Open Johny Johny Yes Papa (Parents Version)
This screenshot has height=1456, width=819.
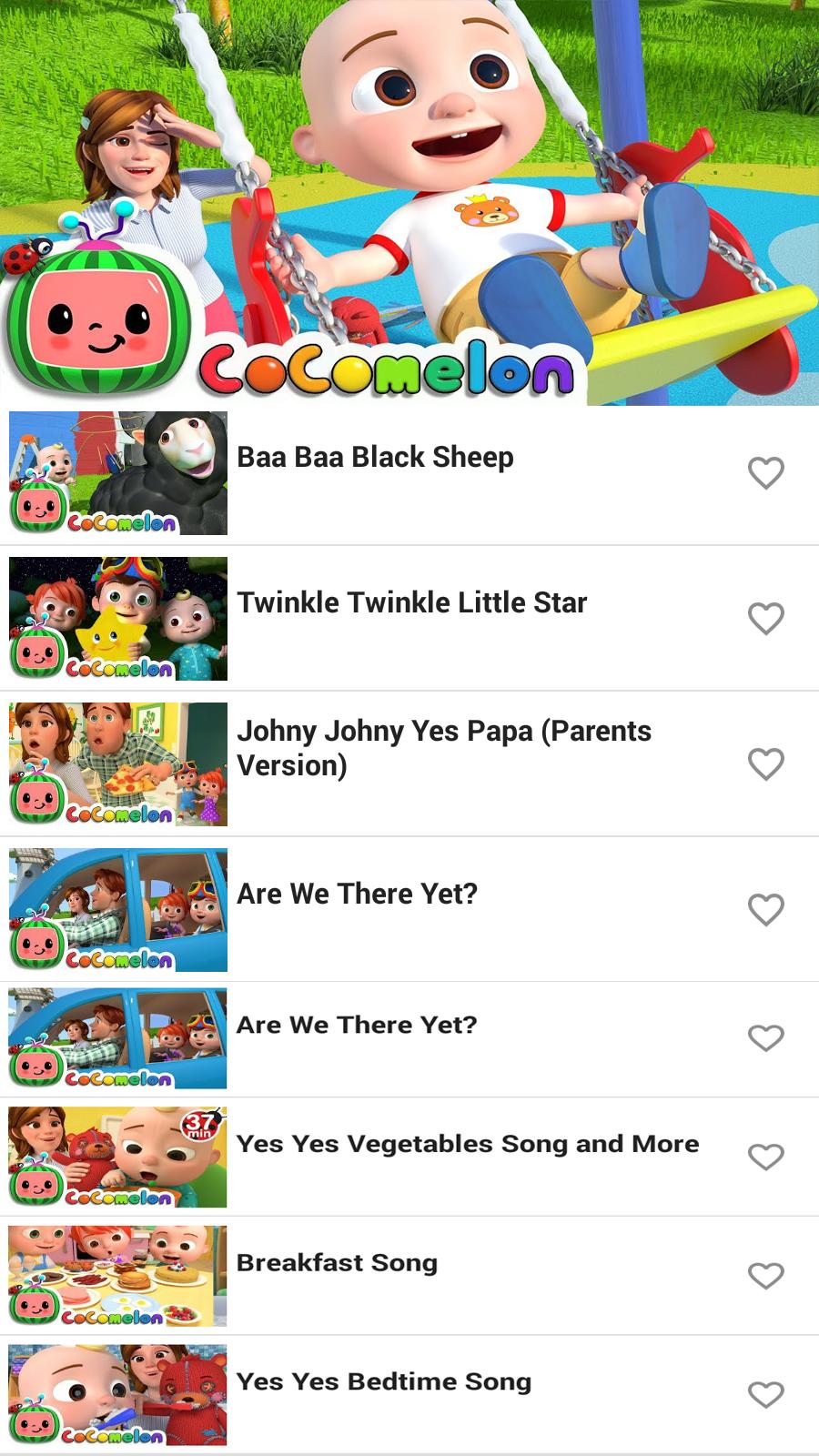409,764
